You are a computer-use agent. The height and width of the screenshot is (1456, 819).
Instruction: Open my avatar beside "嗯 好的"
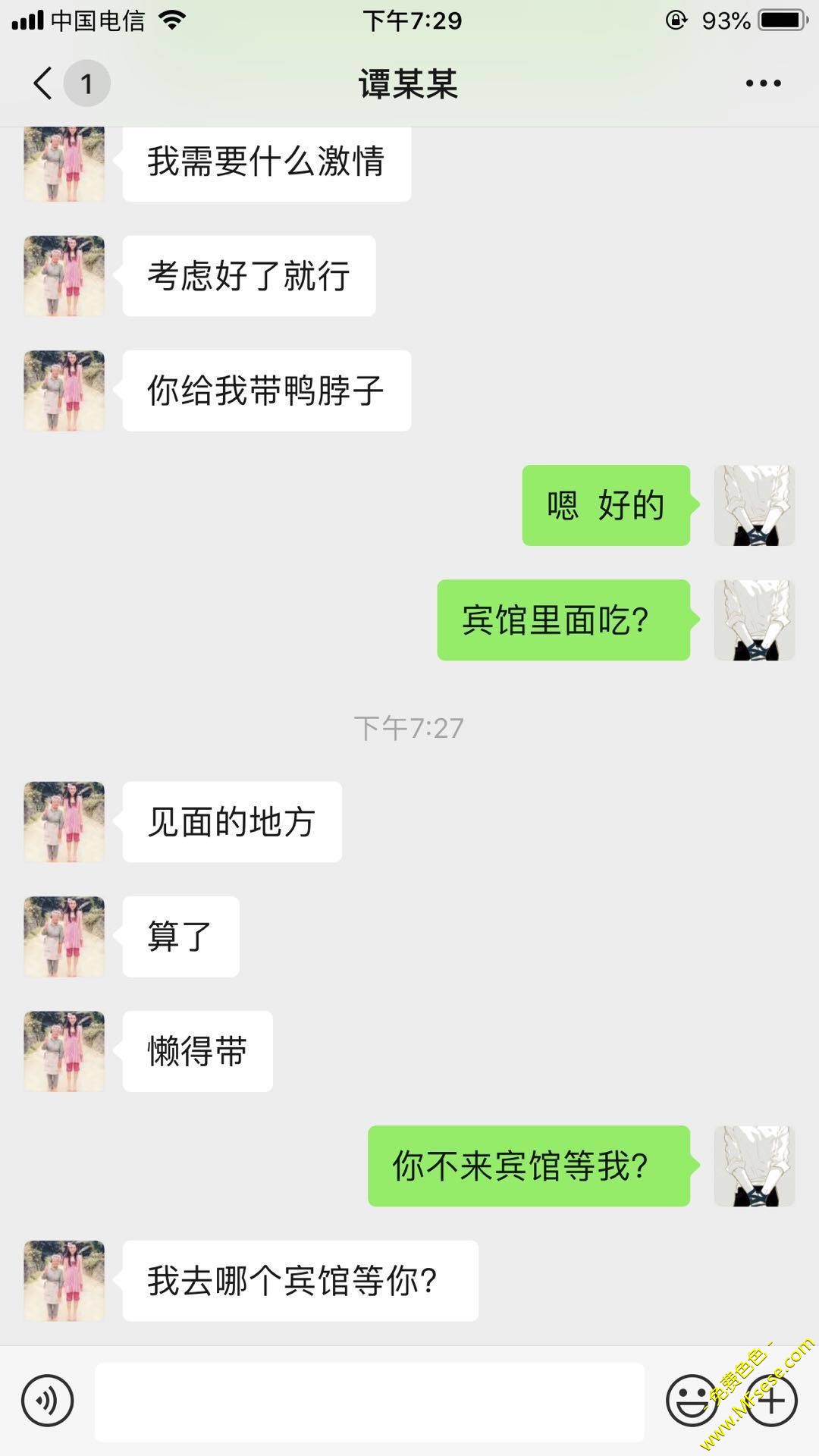[754, 506]
